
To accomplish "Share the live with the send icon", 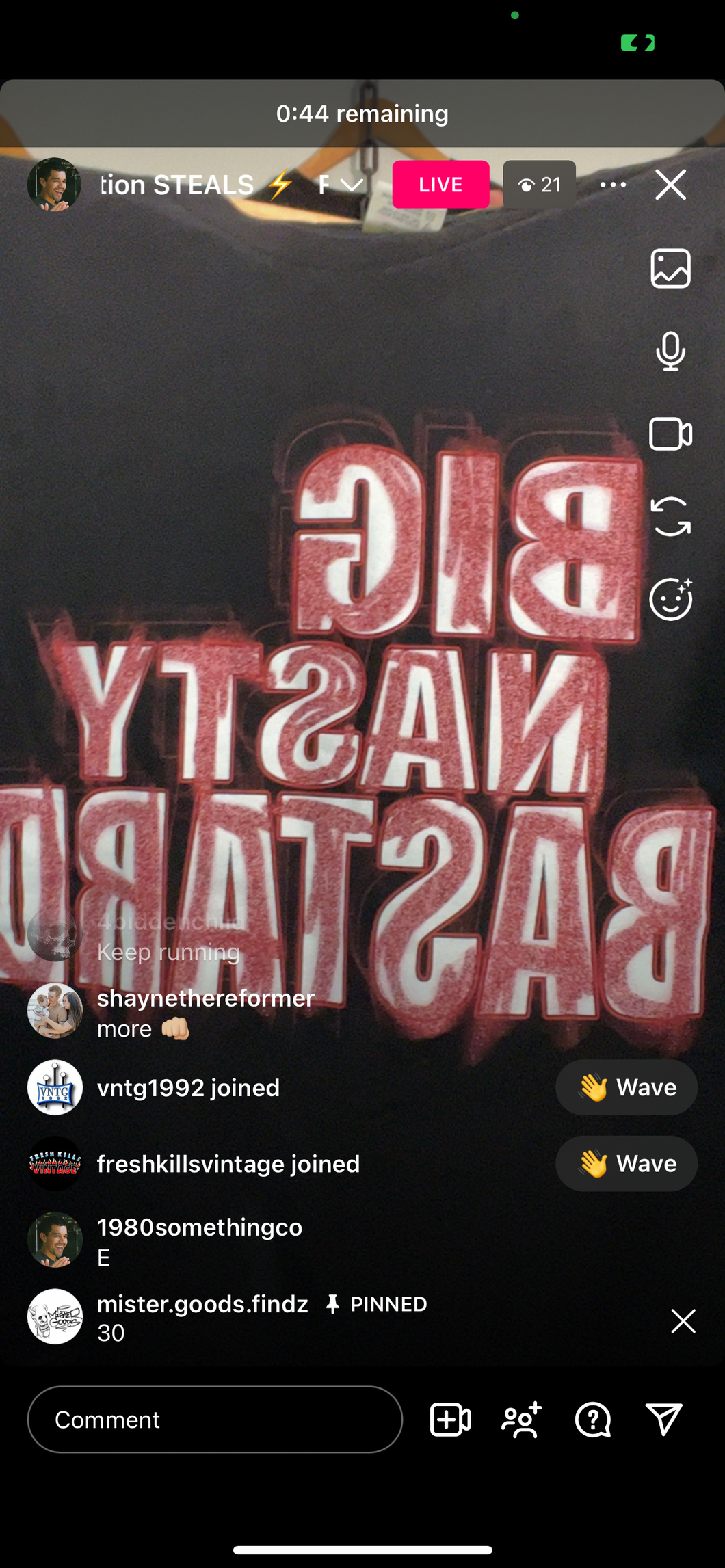I will 664,1420.
